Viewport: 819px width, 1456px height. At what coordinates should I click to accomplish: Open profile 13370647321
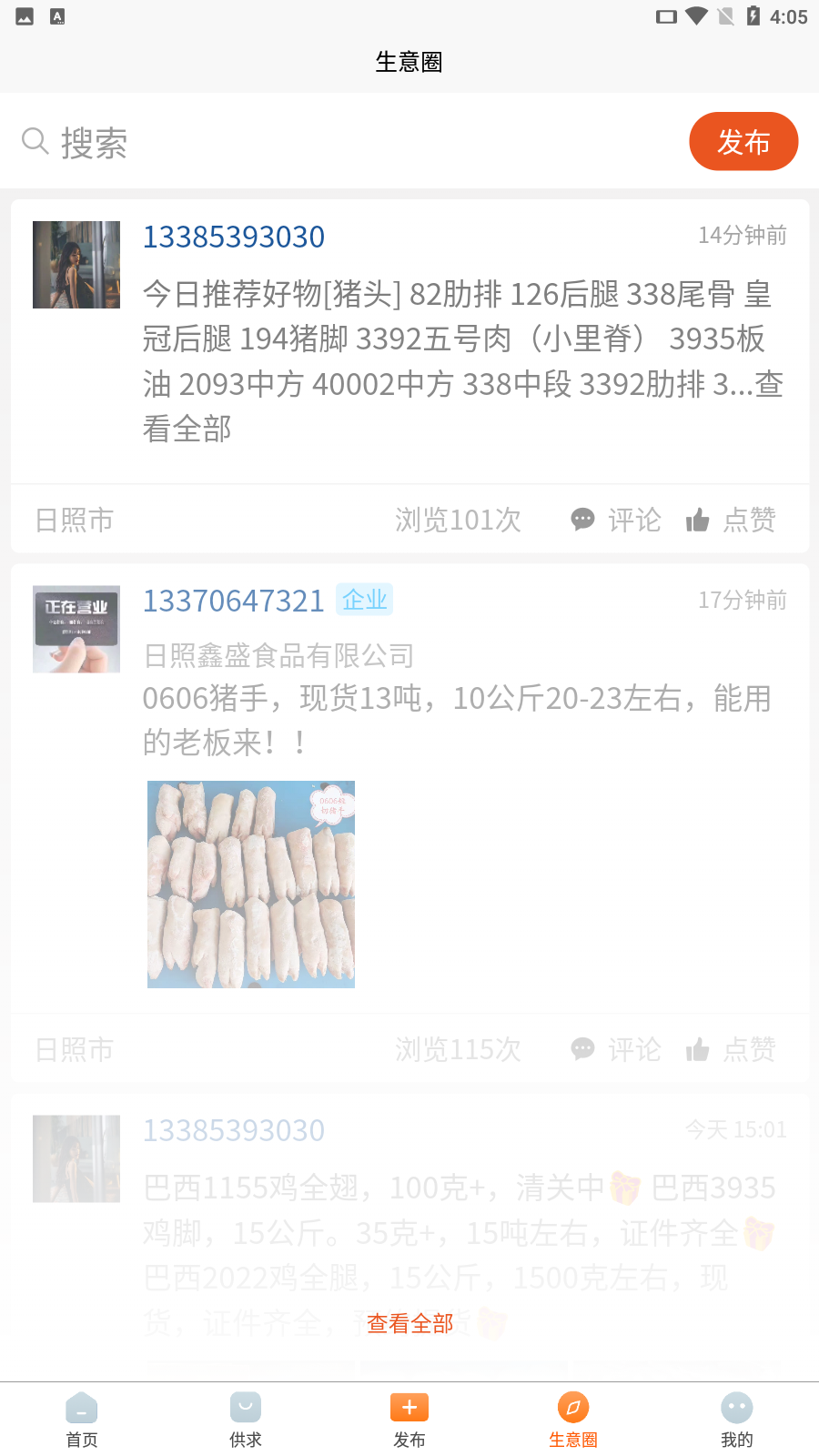pos(234,601)
